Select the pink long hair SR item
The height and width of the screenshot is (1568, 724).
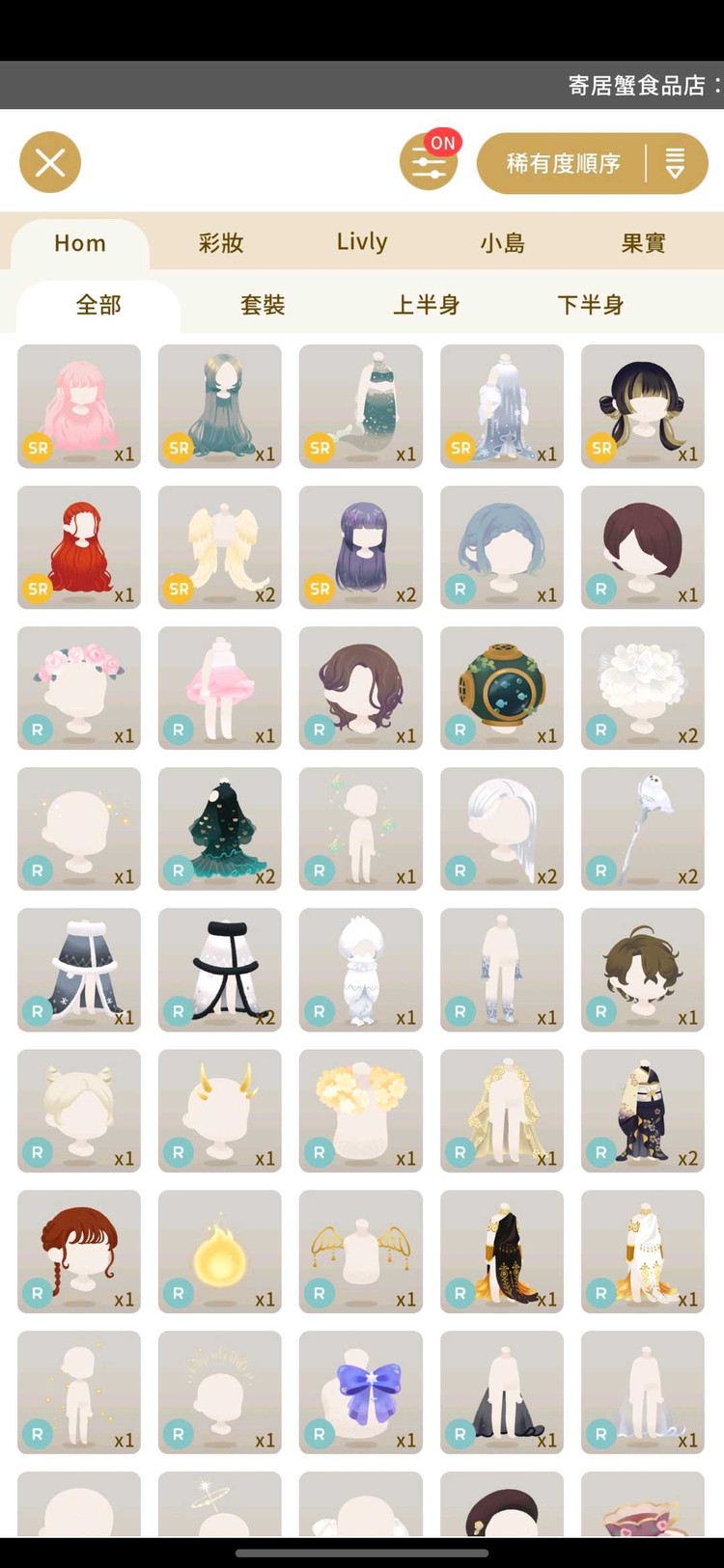tap(79, 406)
